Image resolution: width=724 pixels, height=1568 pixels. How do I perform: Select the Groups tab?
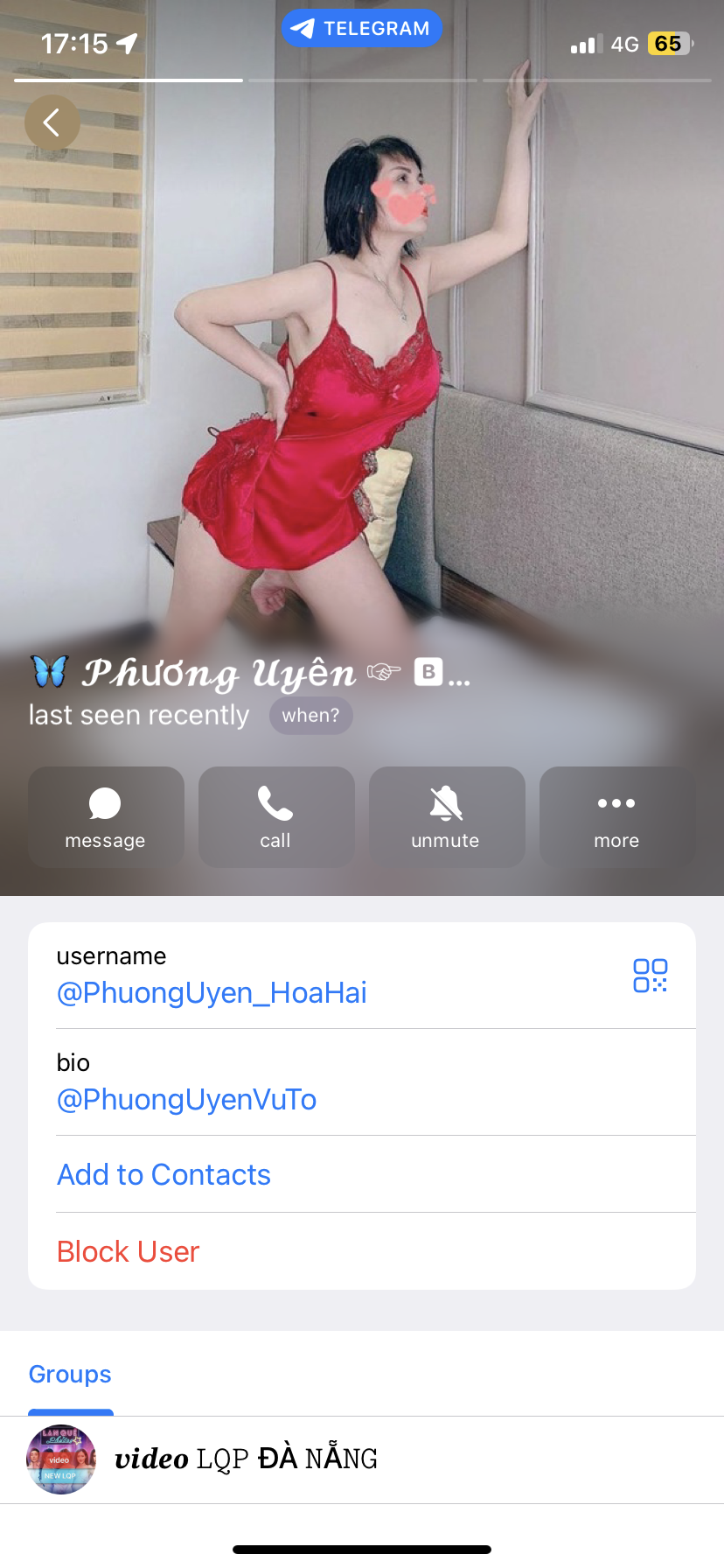click(70, 1375)
